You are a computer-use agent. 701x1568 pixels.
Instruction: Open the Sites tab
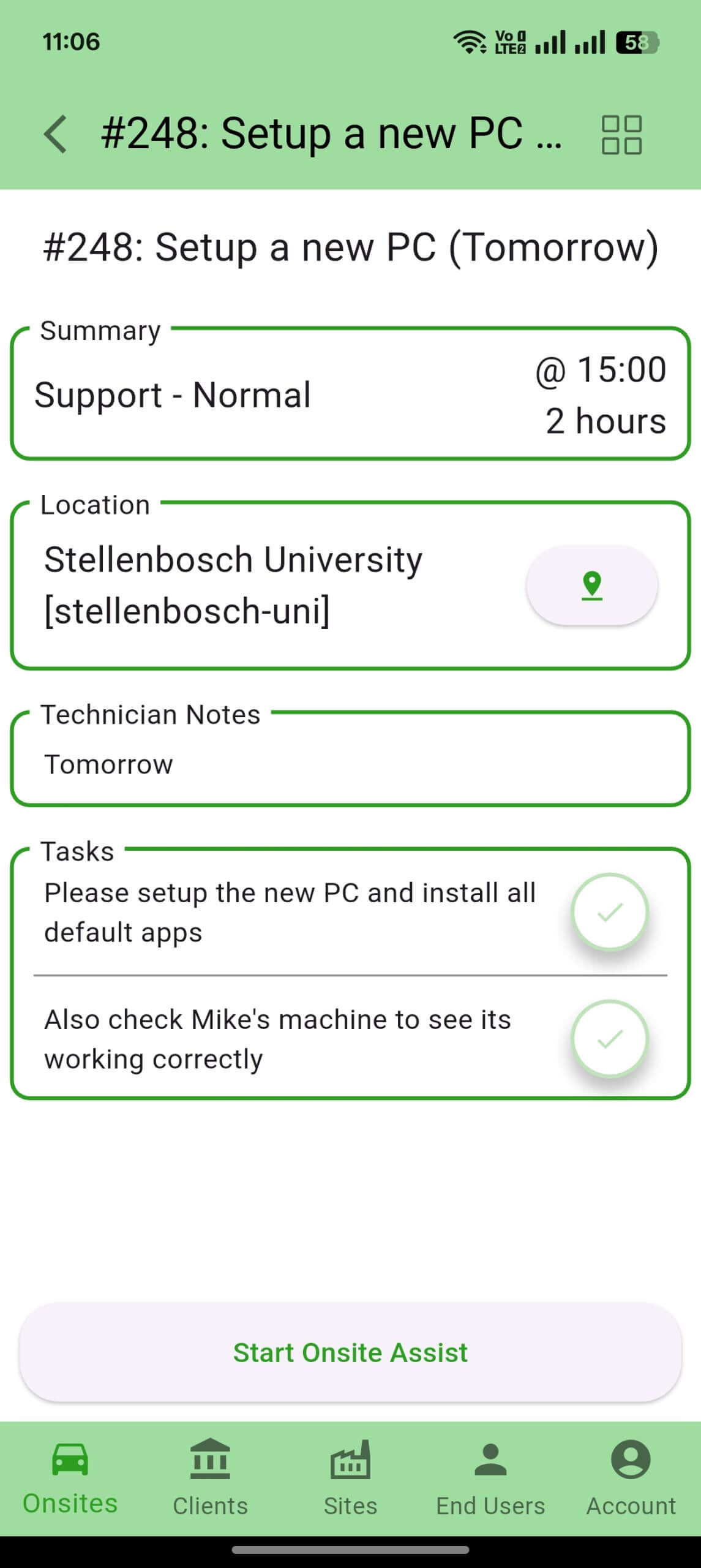(x=350, y=1479)
